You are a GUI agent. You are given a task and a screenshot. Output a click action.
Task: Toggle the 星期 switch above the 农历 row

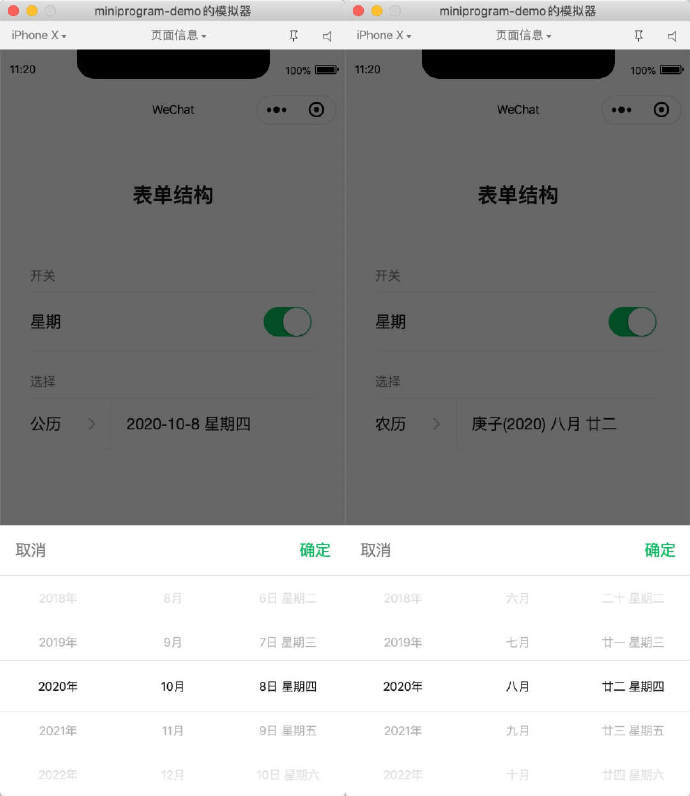[x=632, y=322]
